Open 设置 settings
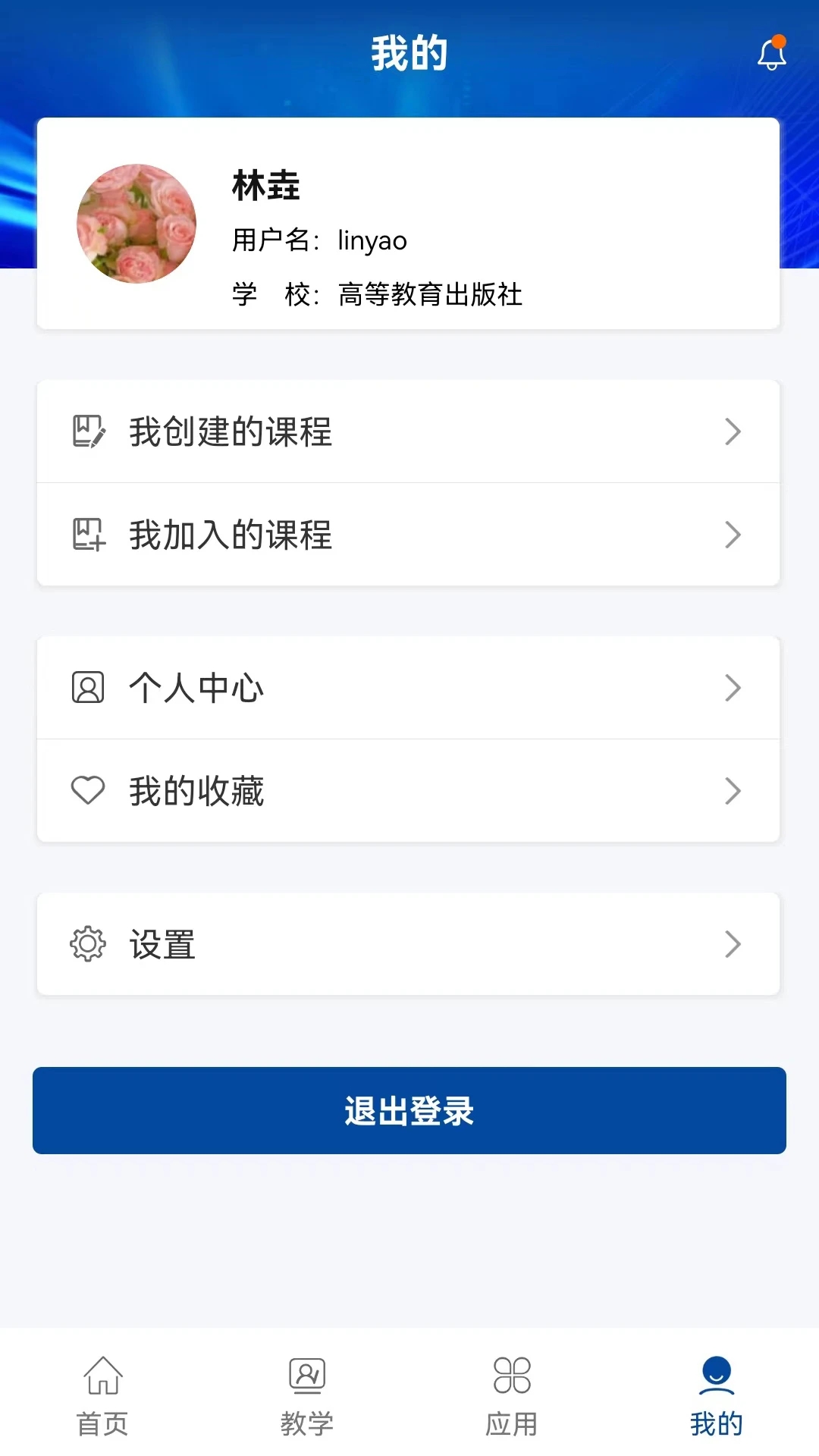This screenshot has width=819, height=1456. 408,944
